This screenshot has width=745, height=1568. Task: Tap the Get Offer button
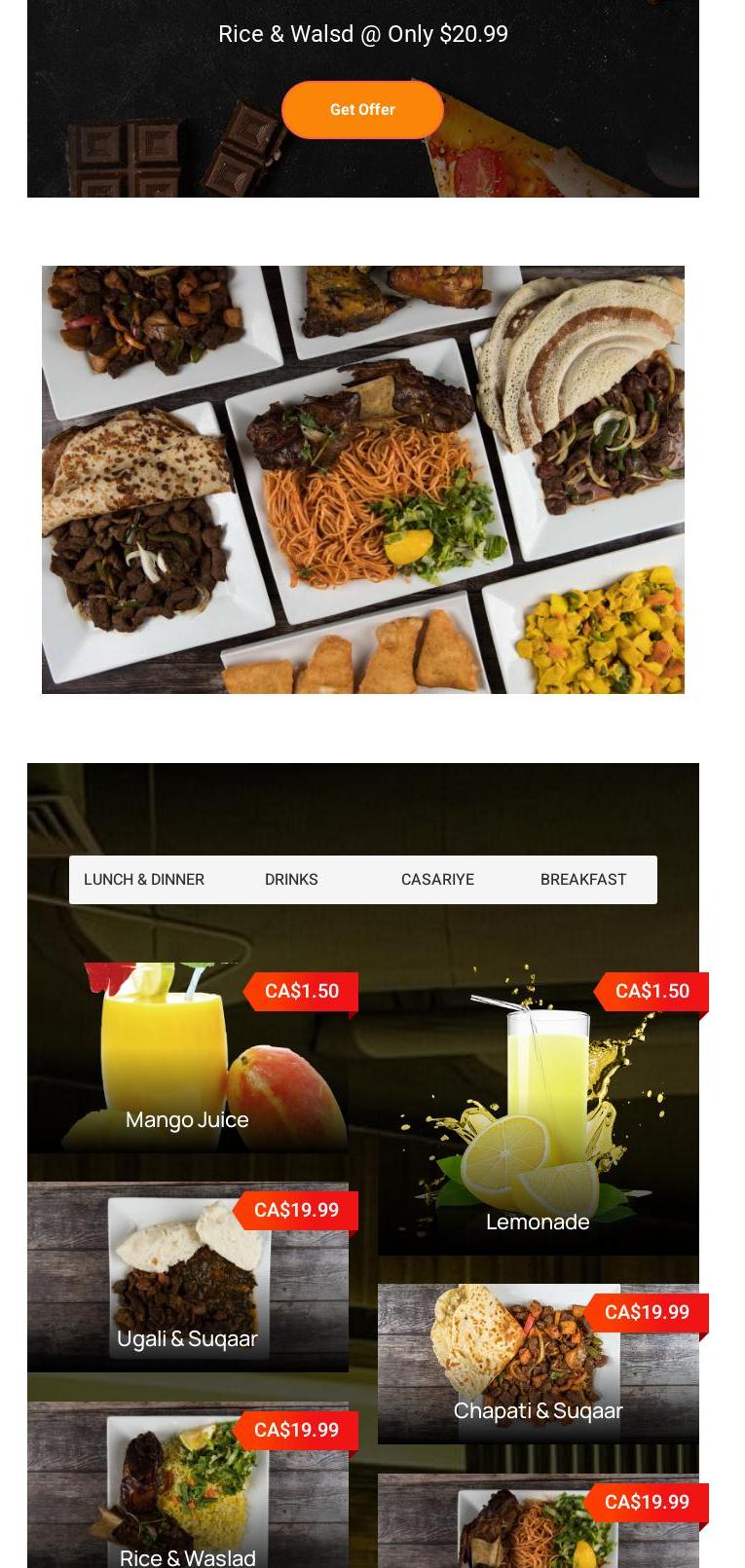pyautogui.click(x=362, y=110)
